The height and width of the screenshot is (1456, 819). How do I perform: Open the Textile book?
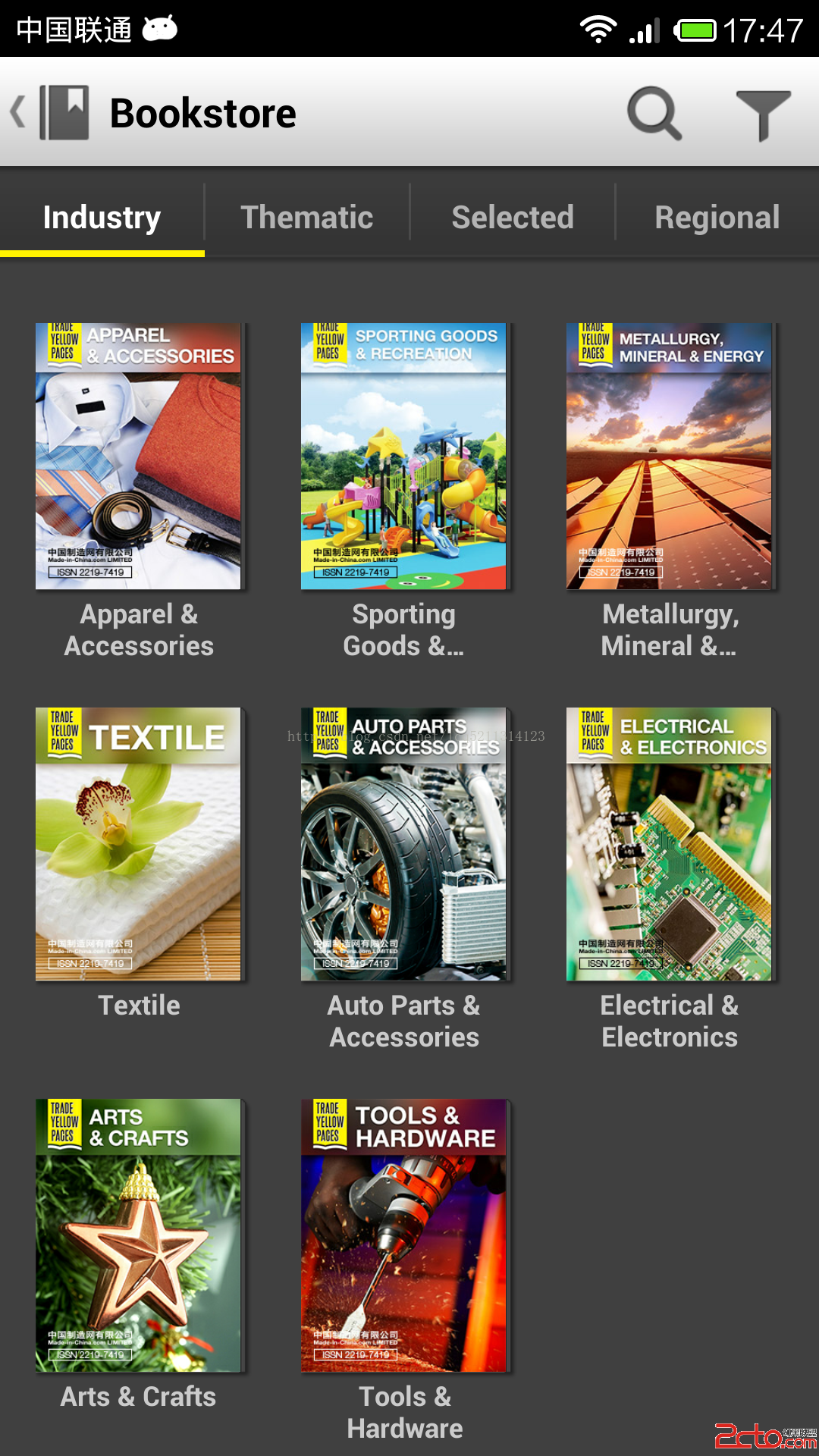[138, 844]
